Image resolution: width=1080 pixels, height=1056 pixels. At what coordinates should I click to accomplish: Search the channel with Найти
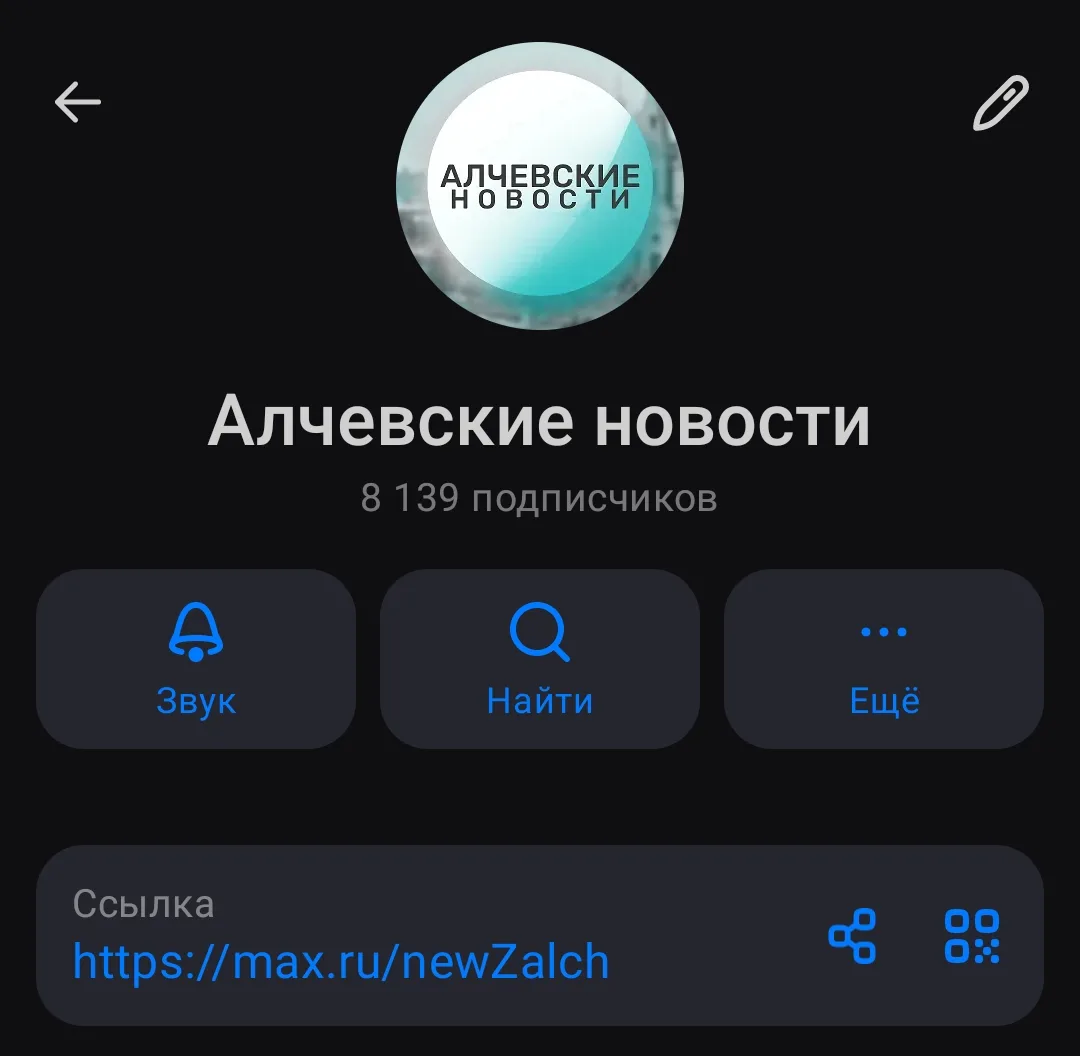[x=540, y=659]
